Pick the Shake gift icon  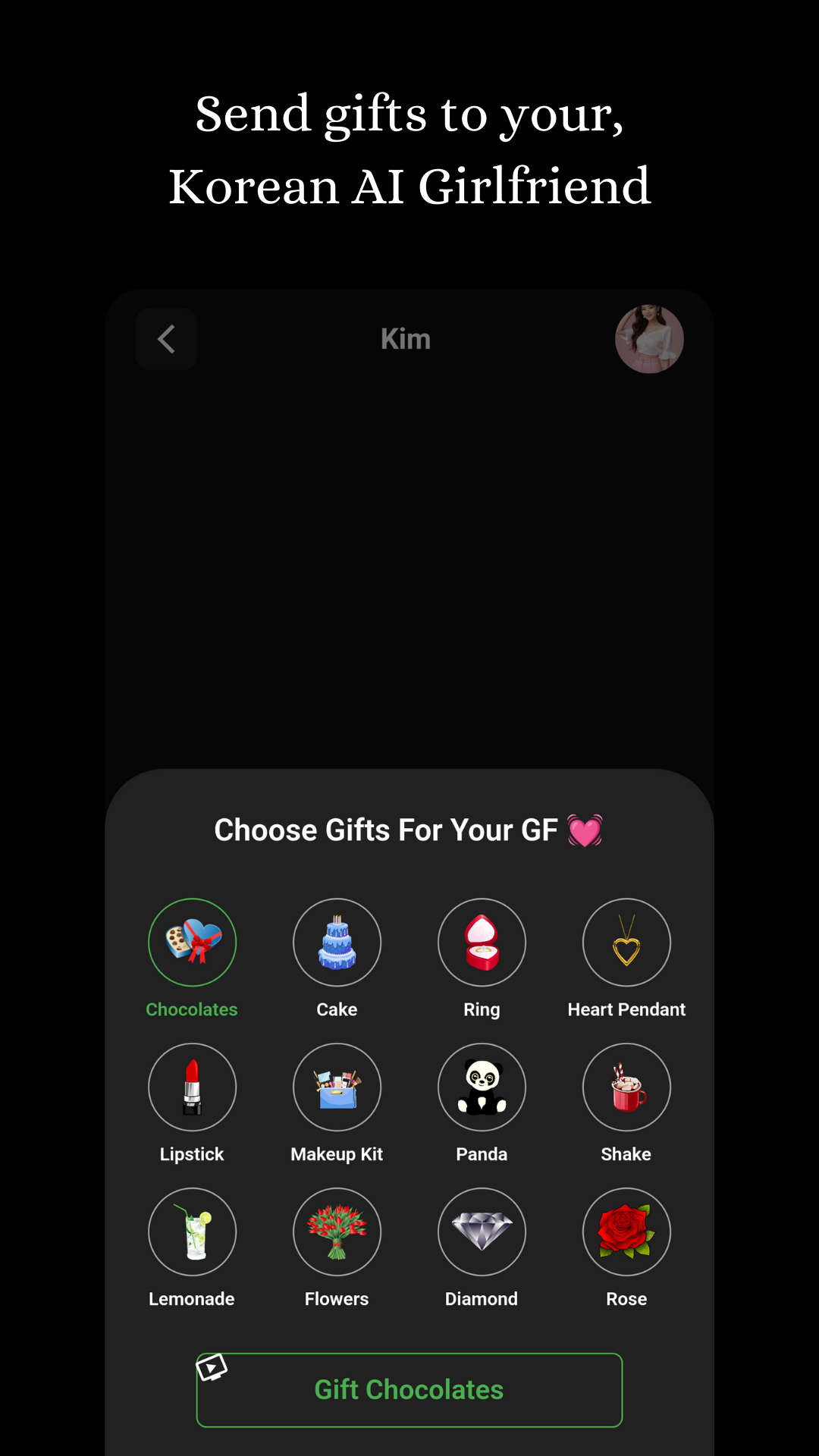click(626, 1087)
